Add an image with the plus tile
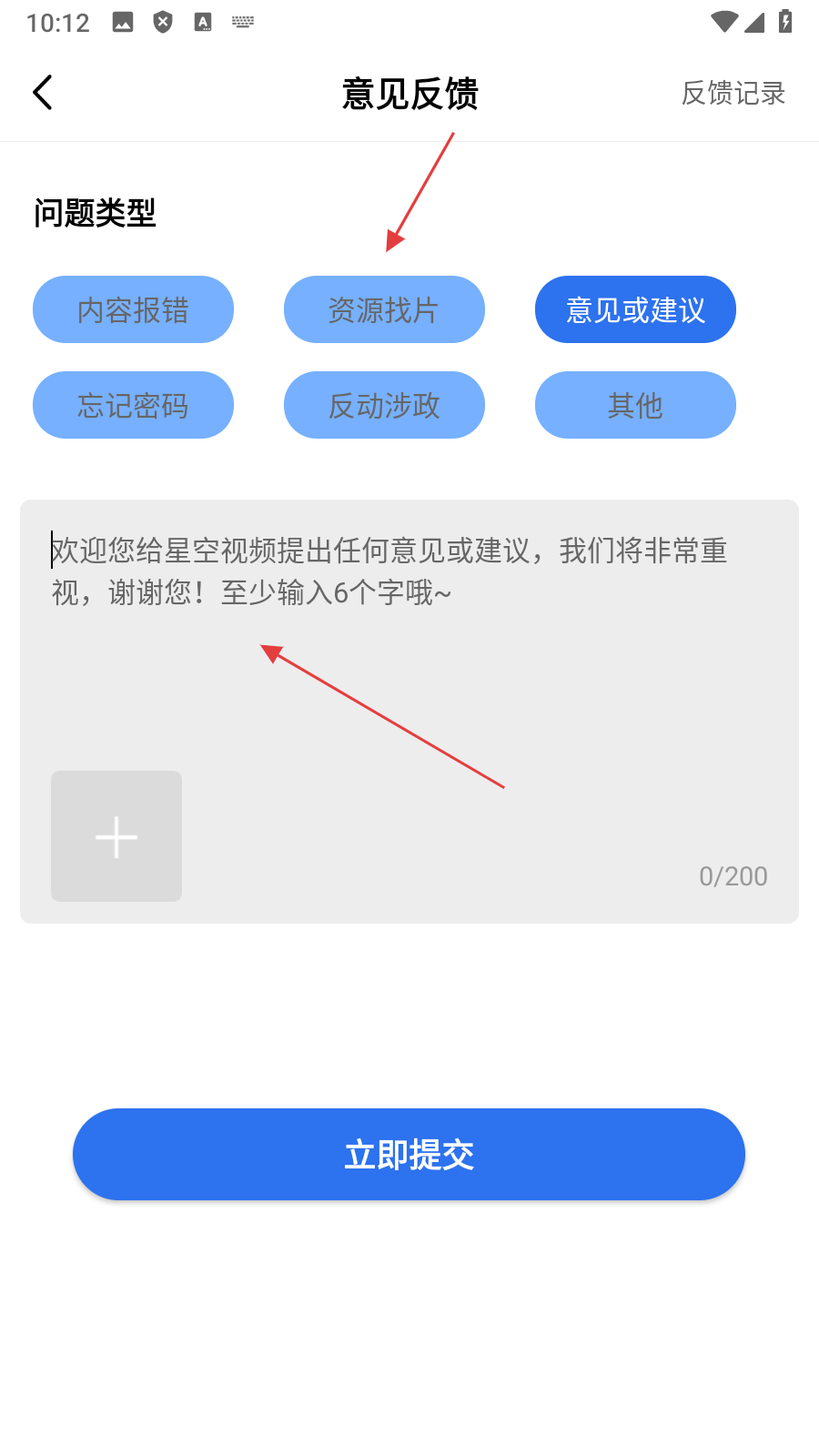 pos(116,836)
